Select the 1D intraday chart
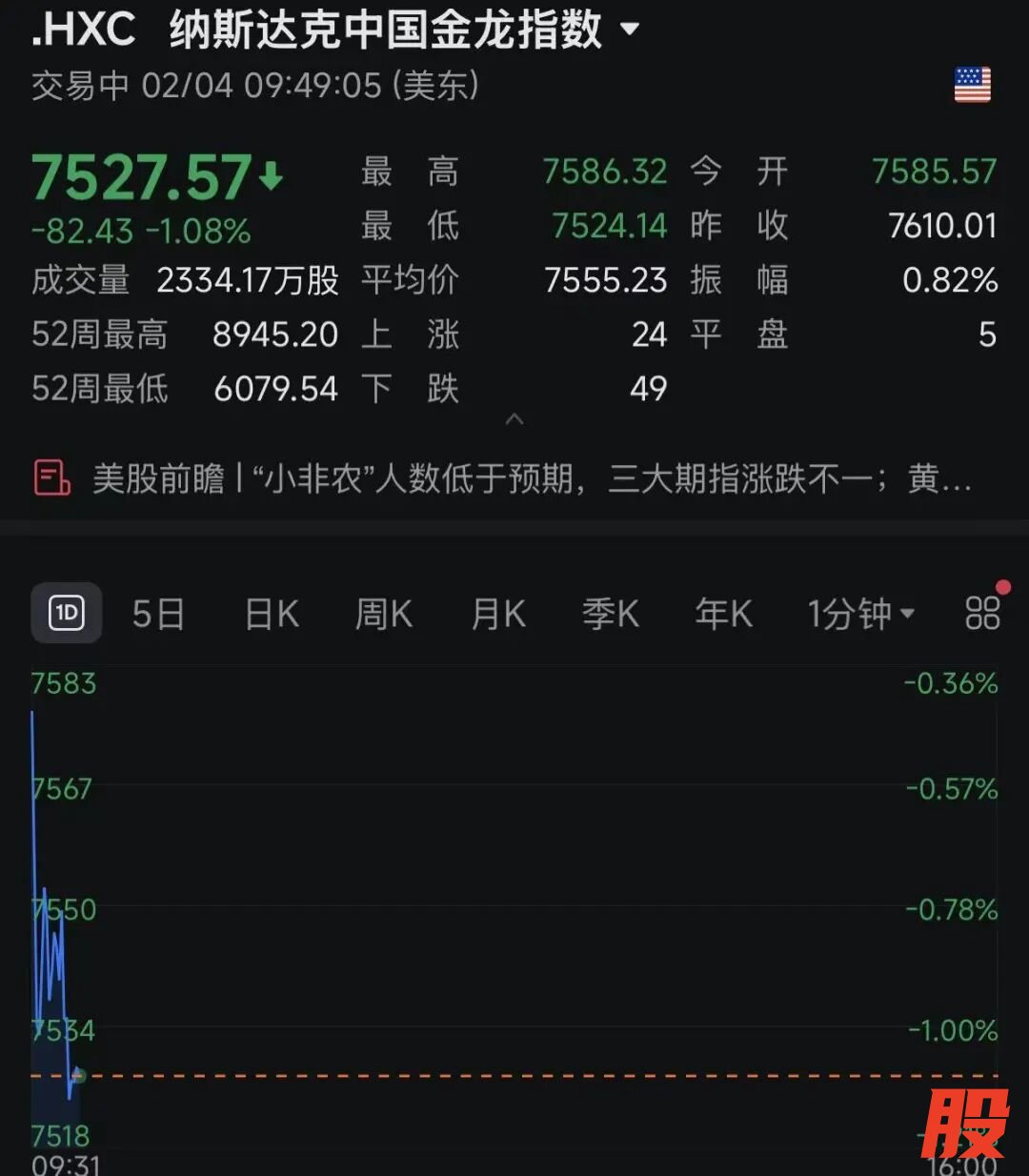The image size is (1029, 1176). click(67, 613)
